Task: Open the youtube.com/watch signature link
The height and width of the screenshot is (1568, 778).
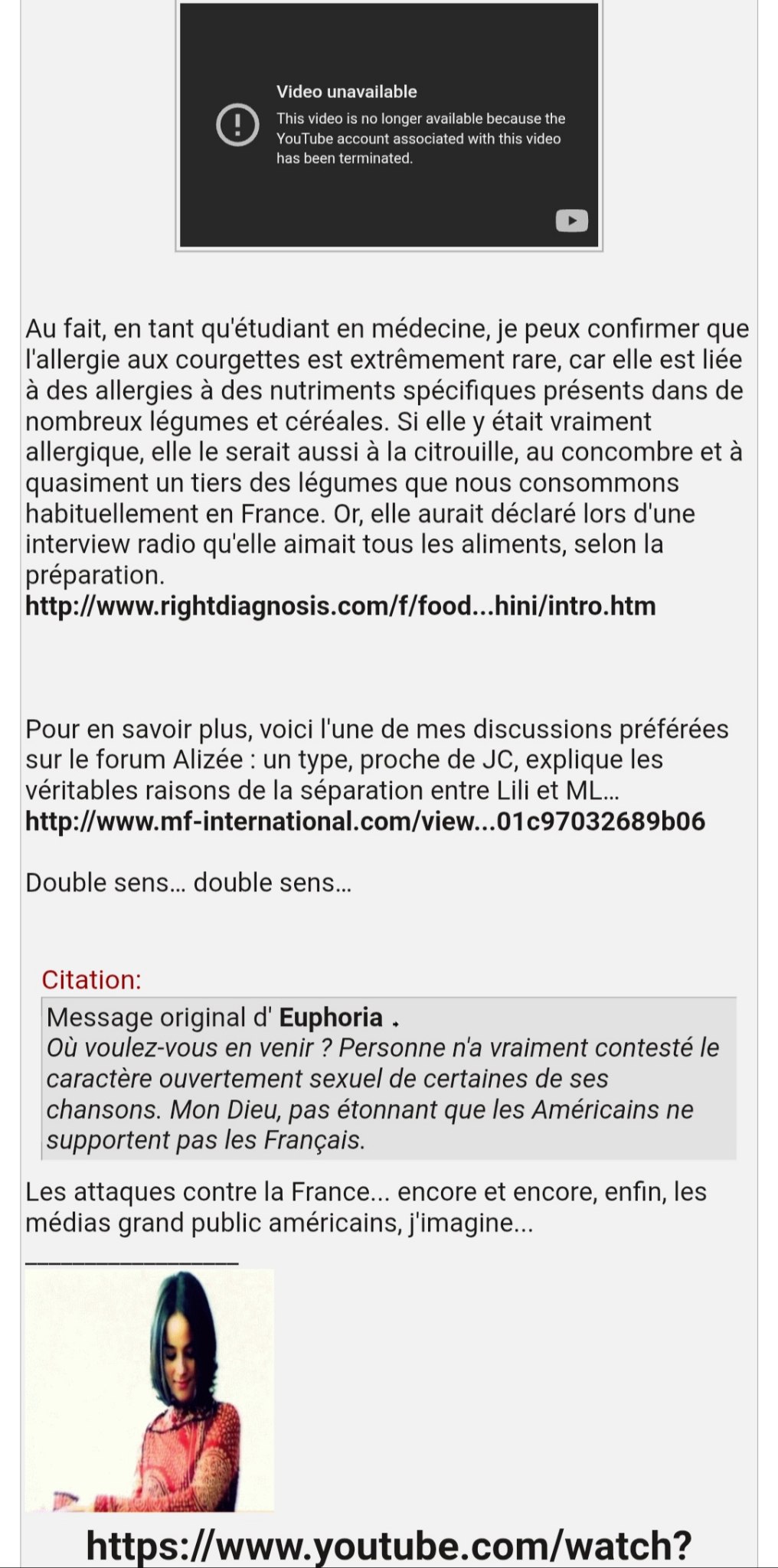Action: [388, 1545]
